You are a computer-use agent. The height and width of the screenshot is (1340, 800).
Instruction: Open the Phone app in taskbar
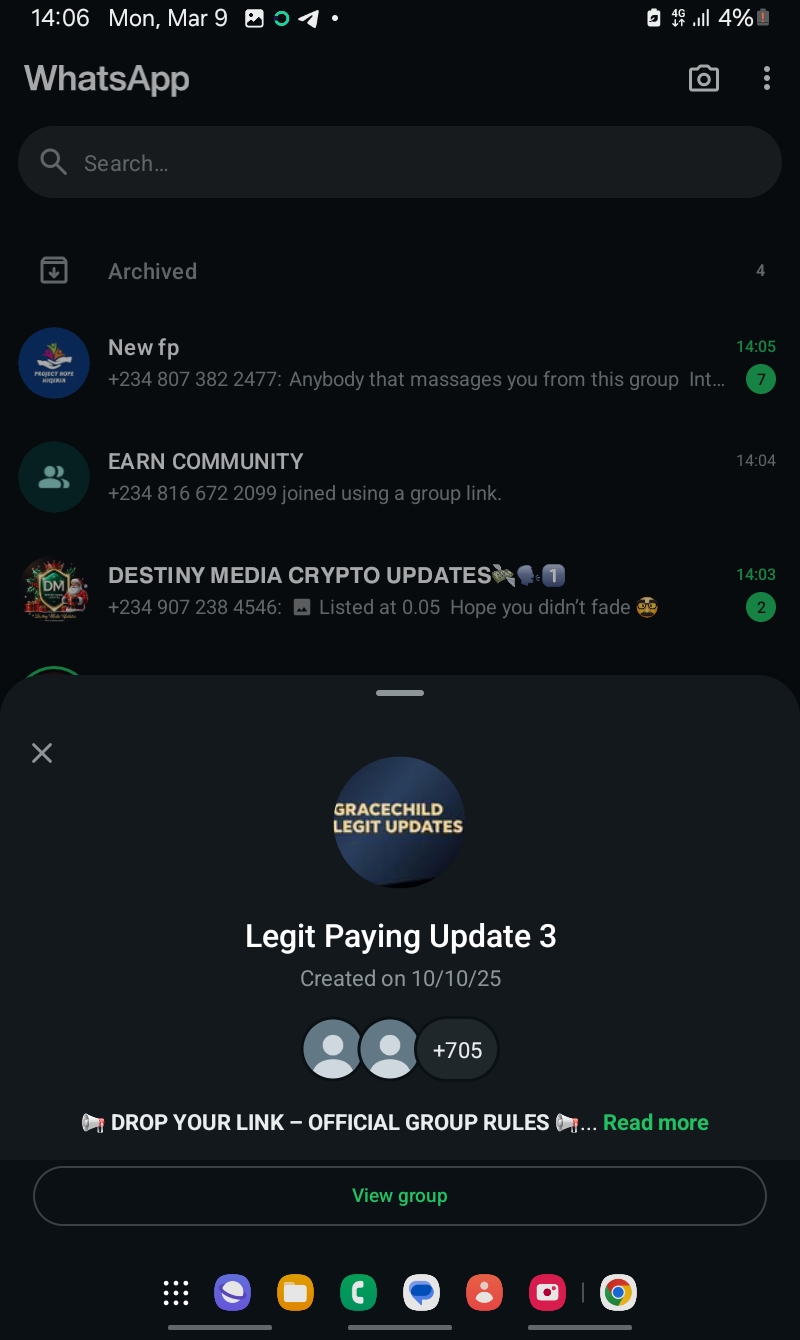(x=358, y=1293)
